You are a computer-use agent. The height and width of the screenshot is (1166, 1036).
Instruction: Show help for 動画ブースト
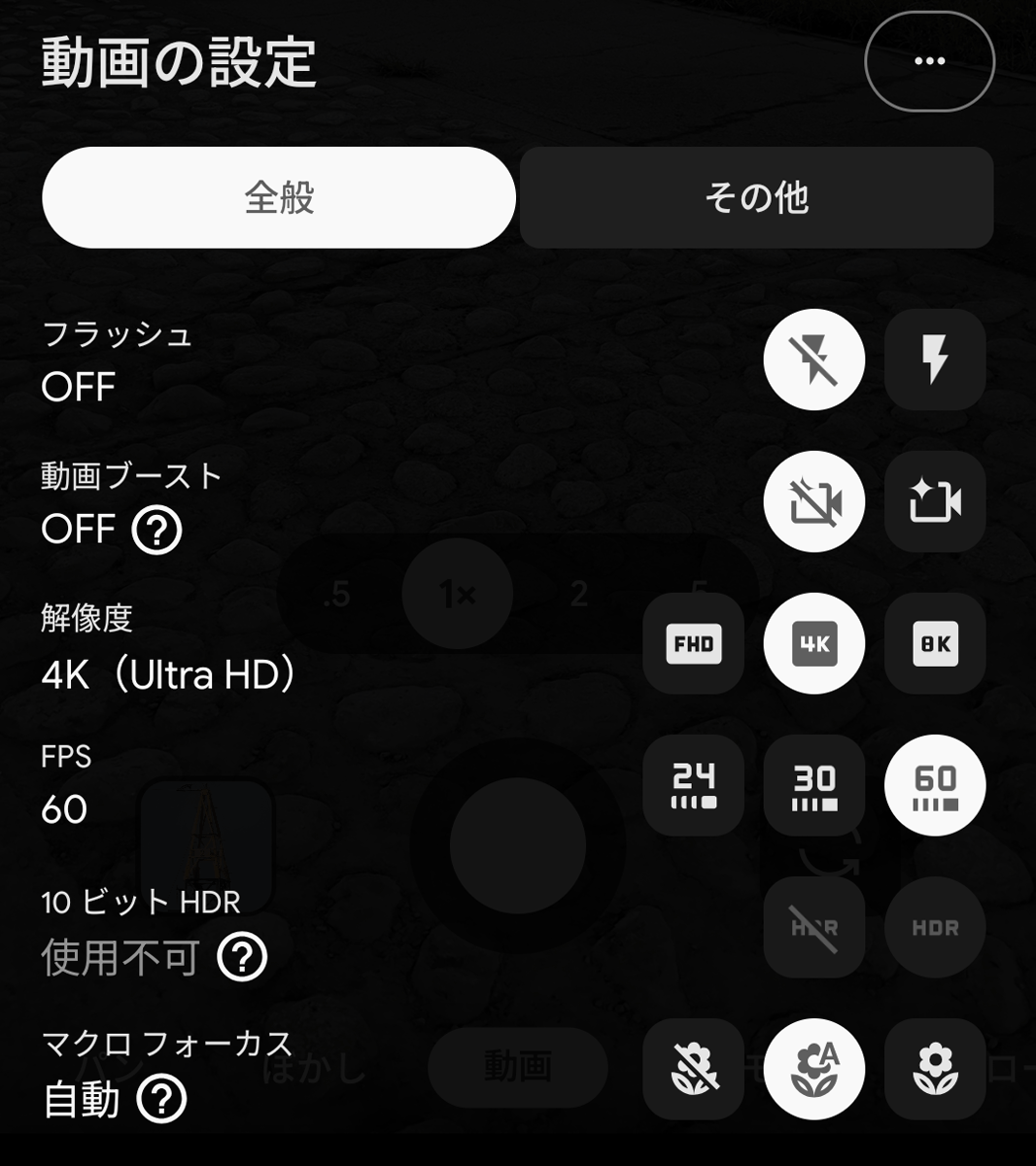tap(156, 531)
